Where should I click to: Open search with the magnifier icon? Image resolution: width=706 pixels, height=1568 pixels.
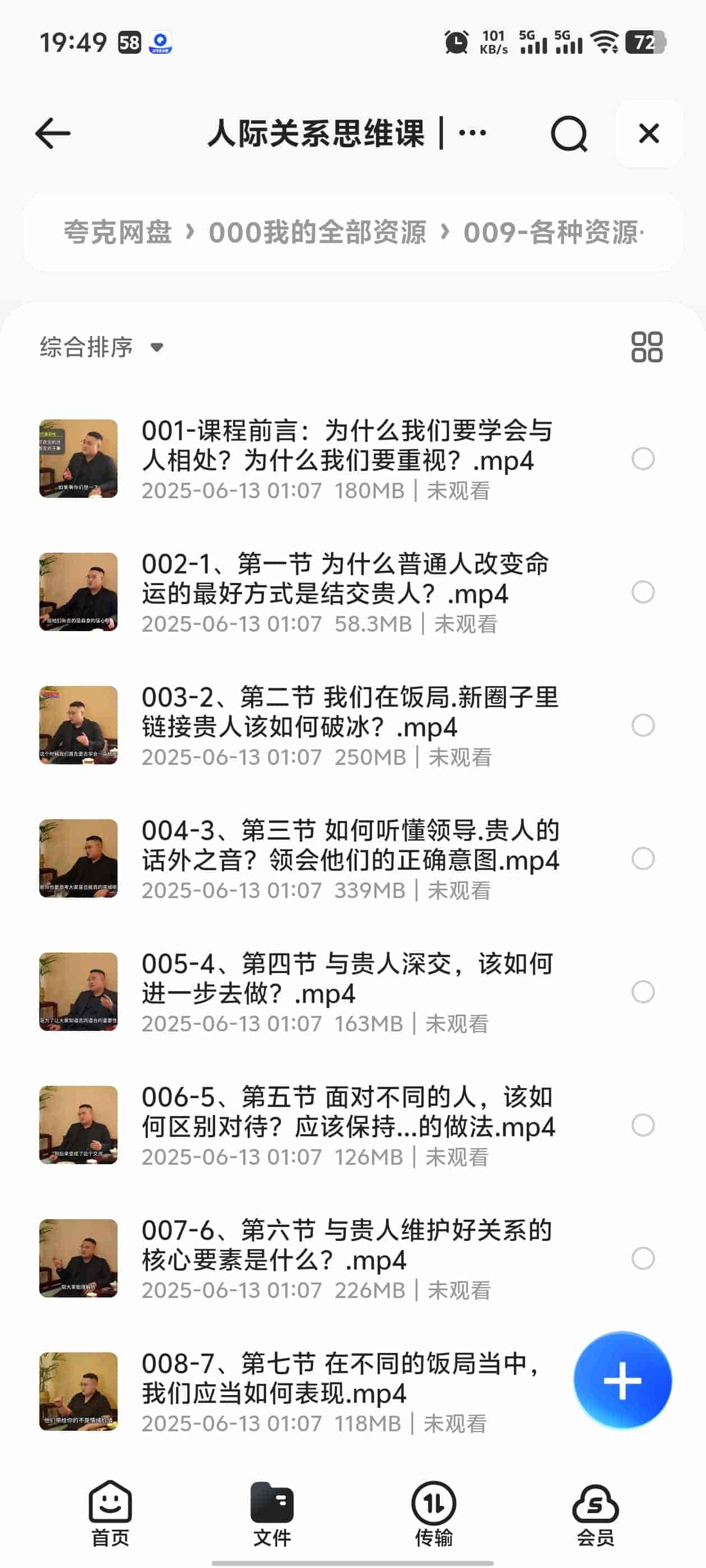[570, 134]
